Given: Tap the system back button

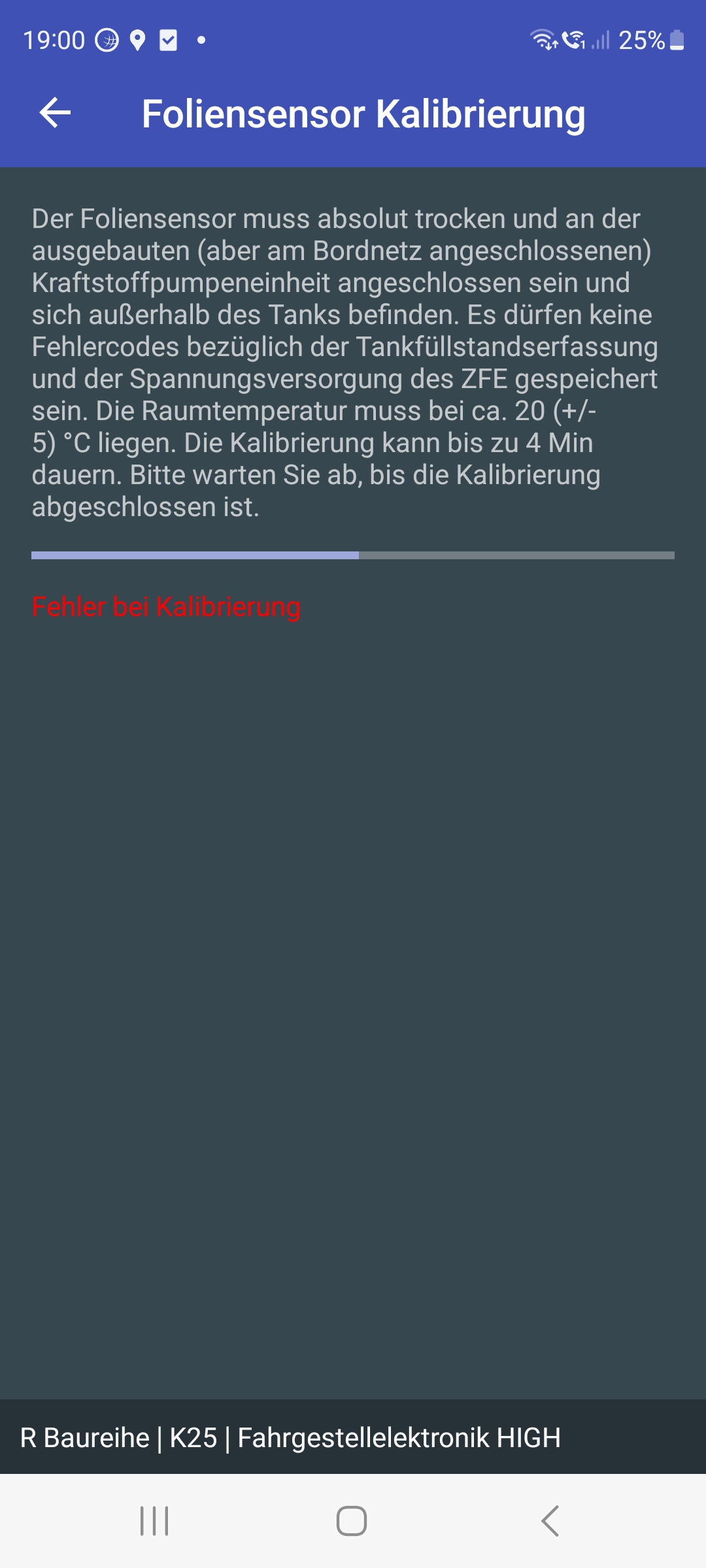Looking at the screenshot, I should tap(550, 1521).
